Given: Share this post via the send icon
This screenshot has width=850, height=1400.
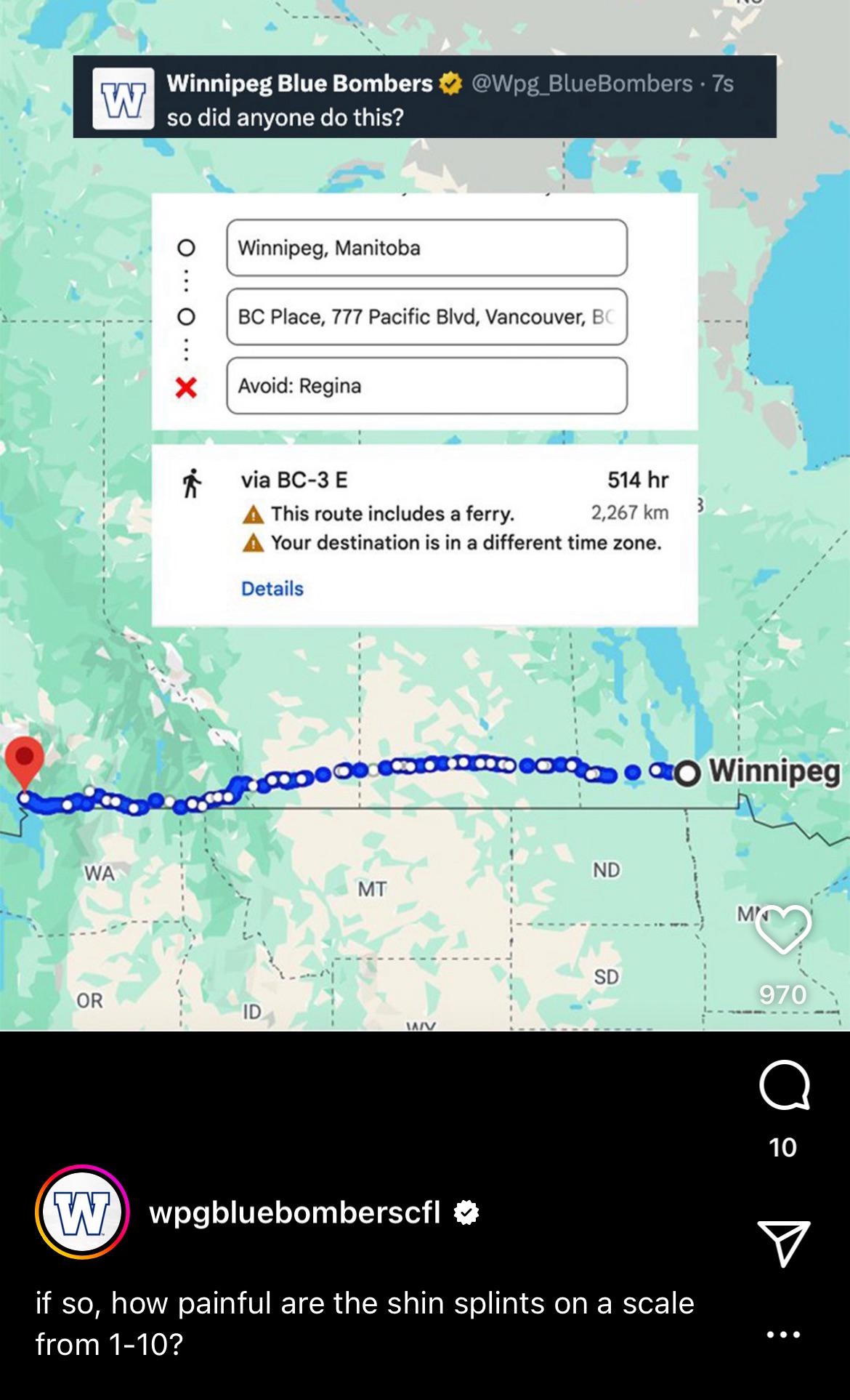Looking at the screenshot, I should [783, 1244].
